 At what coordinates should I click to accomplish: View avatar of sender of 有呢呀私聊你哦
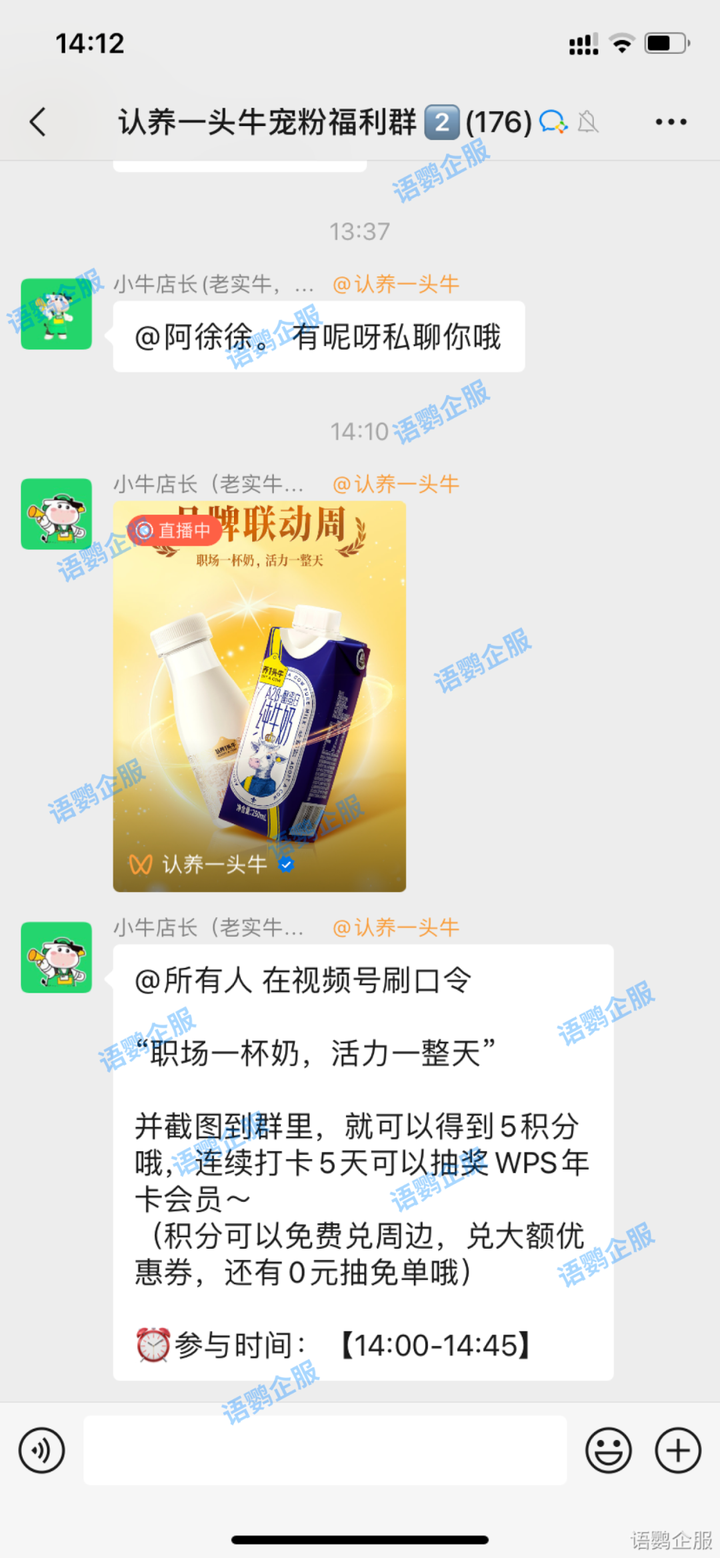(56, 314)
